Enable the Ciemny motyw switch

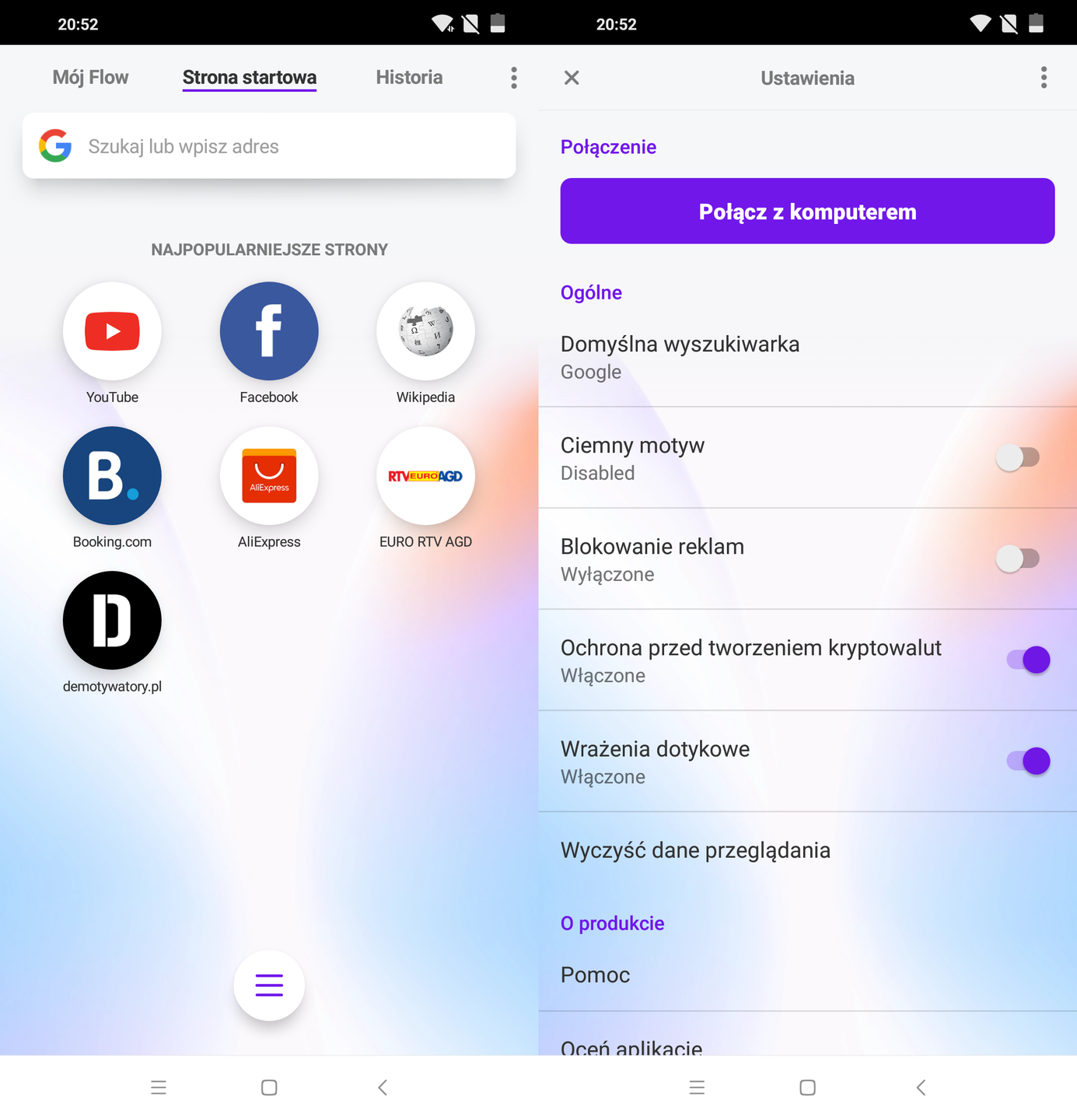pos(1018,457)
